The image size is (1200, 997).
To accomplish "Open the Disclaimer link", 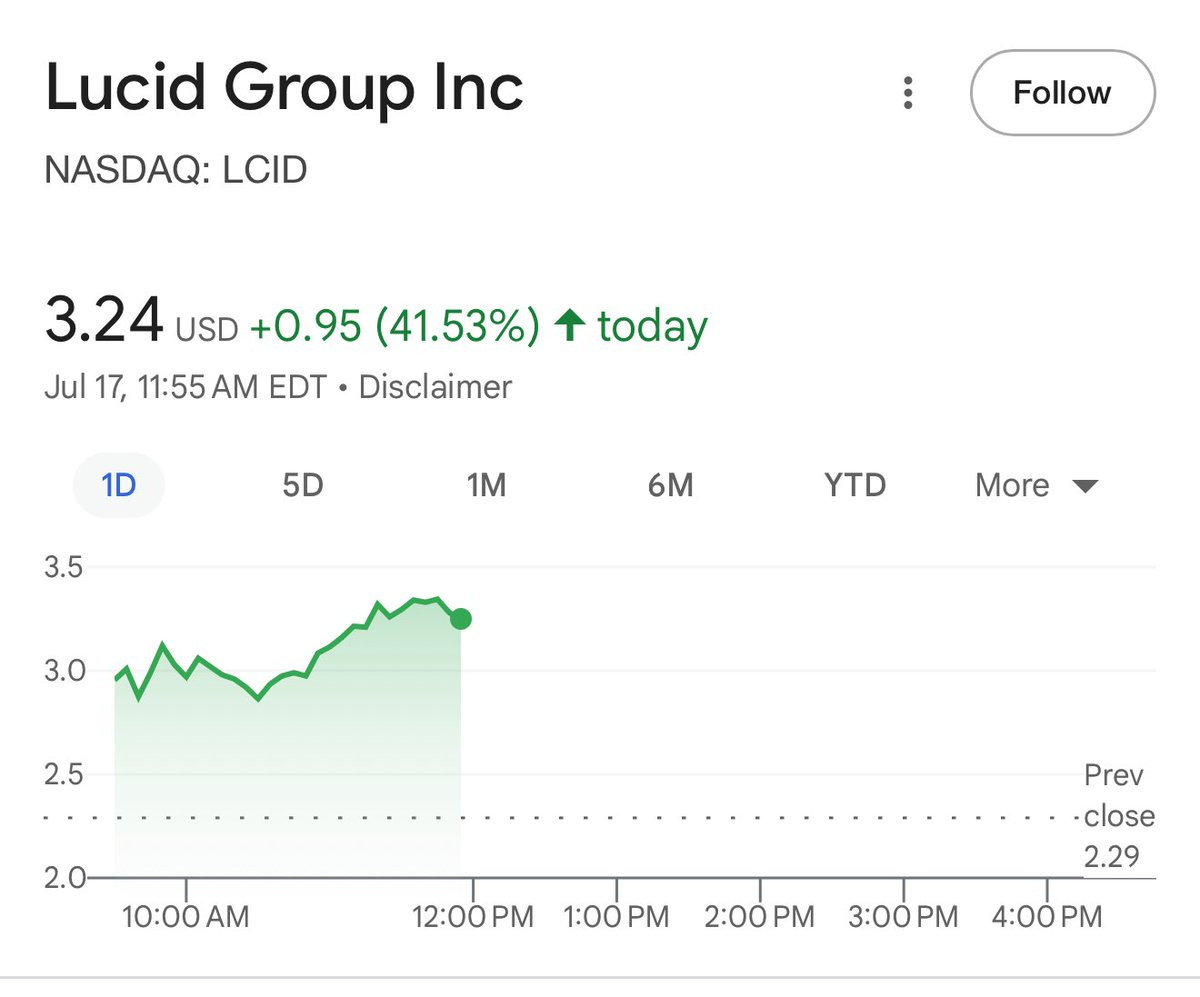I will pyautogui.click(x=435, y=387).
